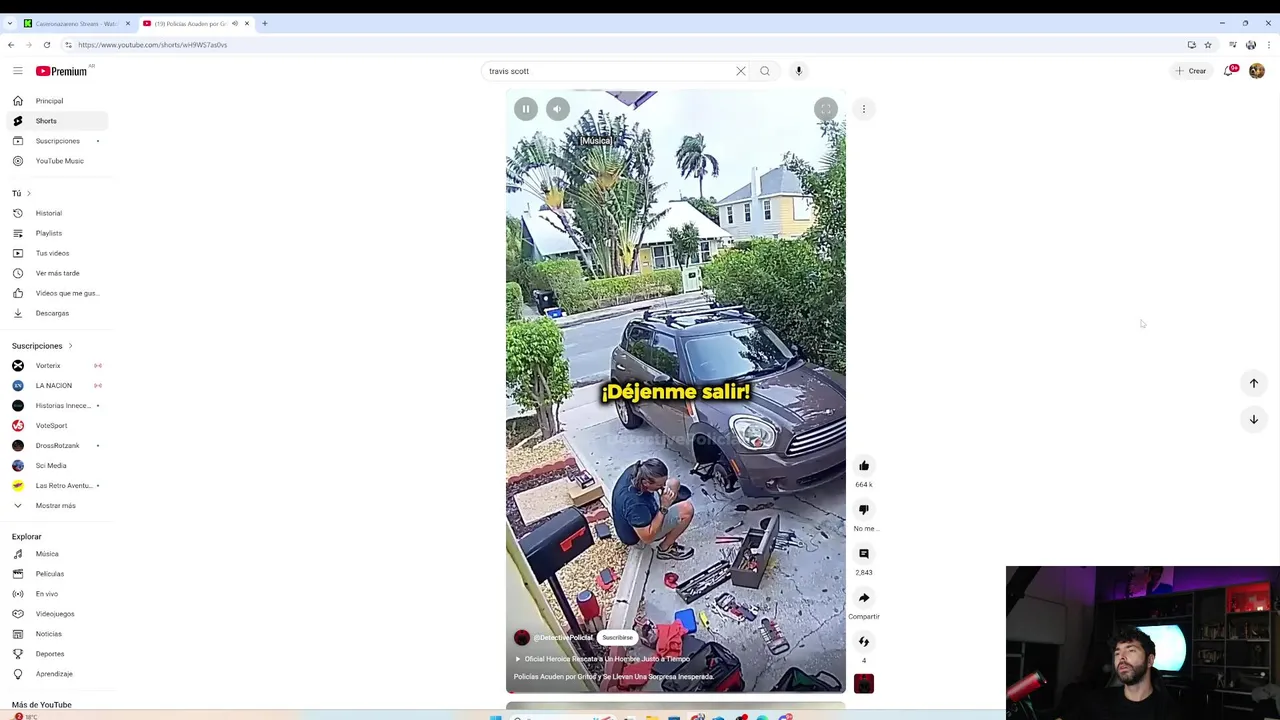The image size is (1280, 720).
Task: Pause the playing Short
Action: (525, 109)
